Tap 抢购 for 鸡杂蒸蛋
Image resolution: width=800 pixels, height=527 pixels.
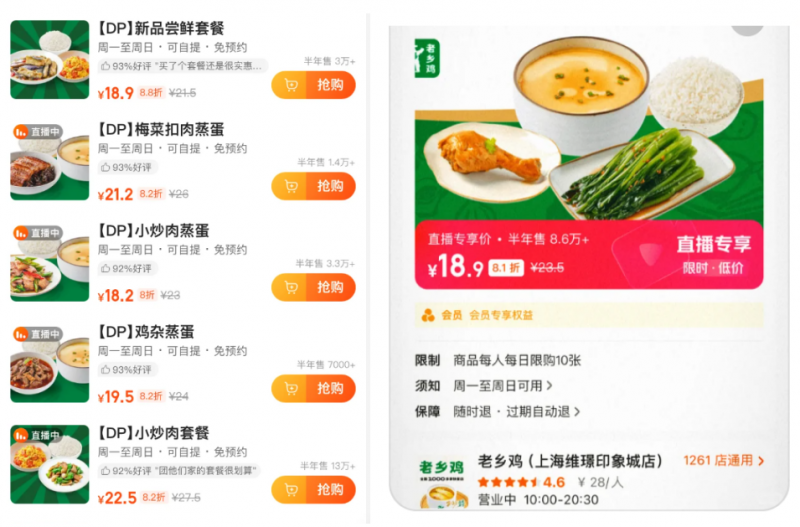[x=329, y=388]
